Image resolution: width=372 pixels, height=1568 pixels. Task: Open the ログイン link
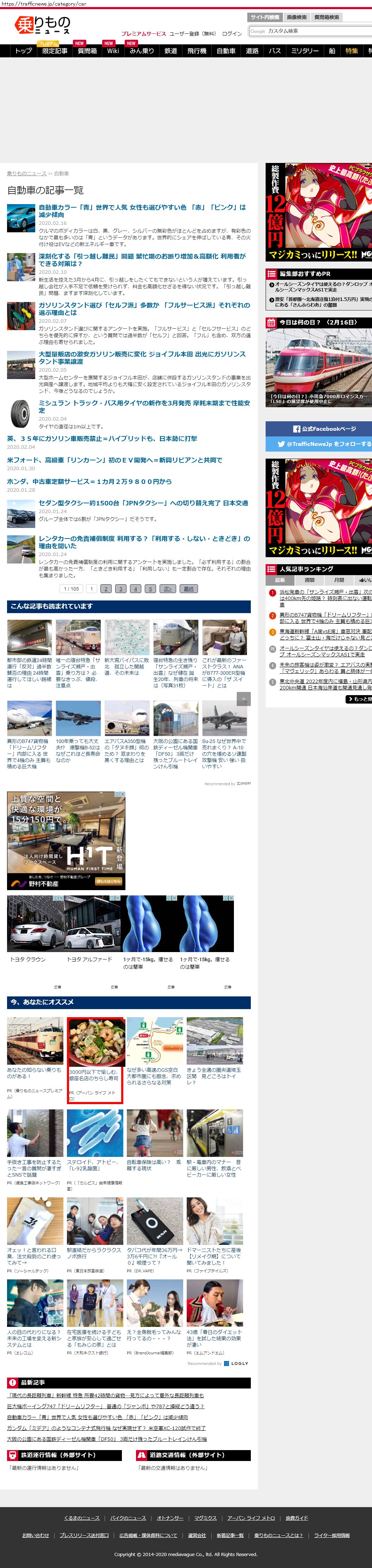coord(231,34)
